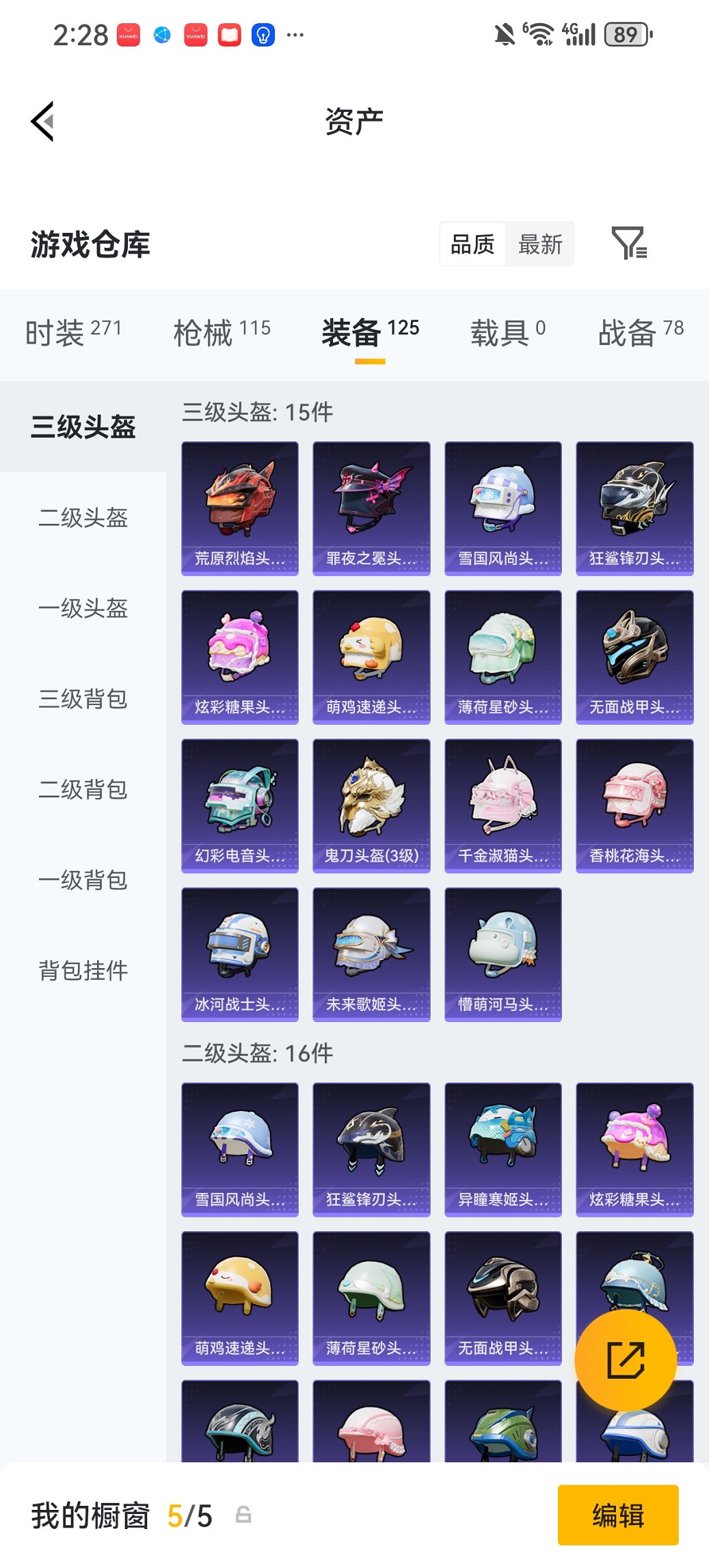The width and height of the screenshot is (709, 1568).
Task: Open the 鬼刀头盔(3级) item
Action: [x=371, y=806]
